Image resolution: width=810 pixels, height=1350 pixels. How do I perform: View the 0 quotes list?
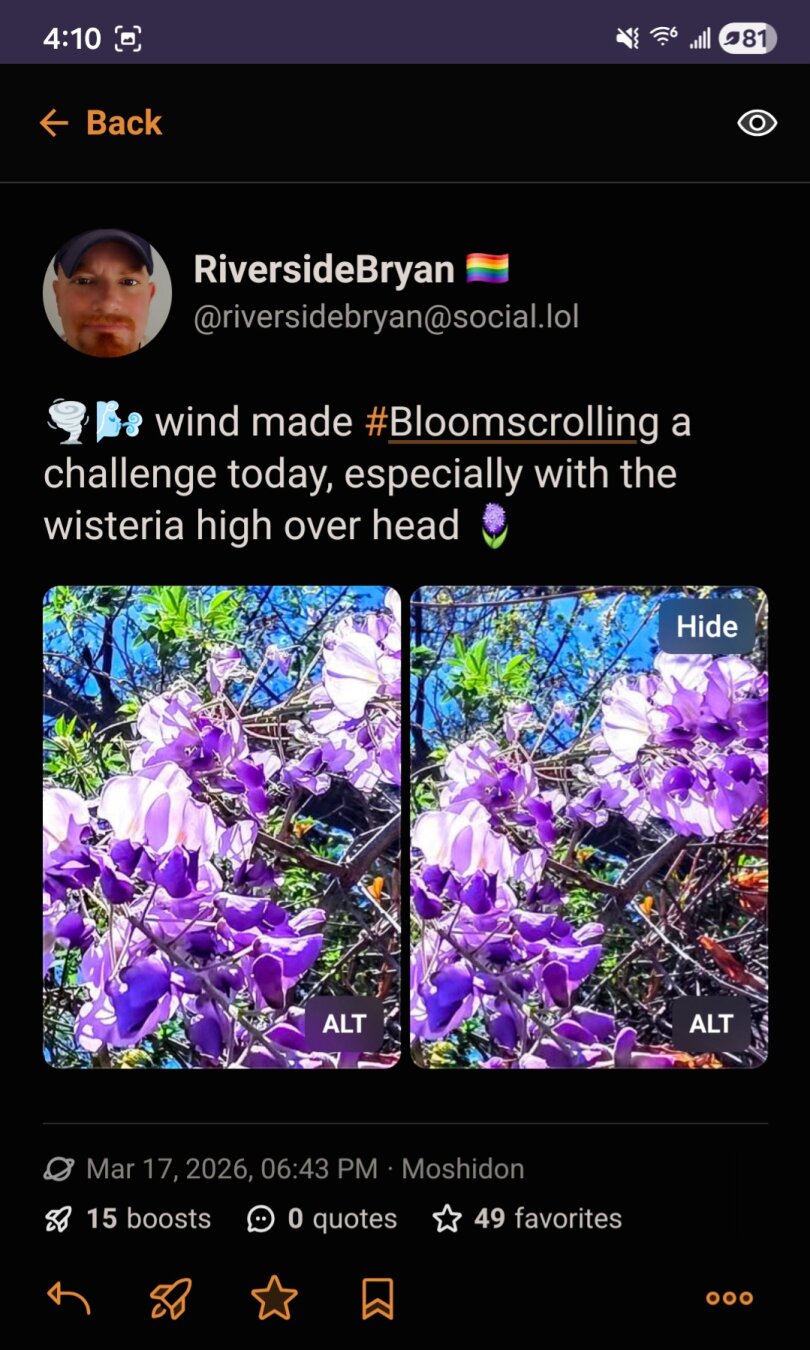pyautogui.click(x=322, y=1219)
